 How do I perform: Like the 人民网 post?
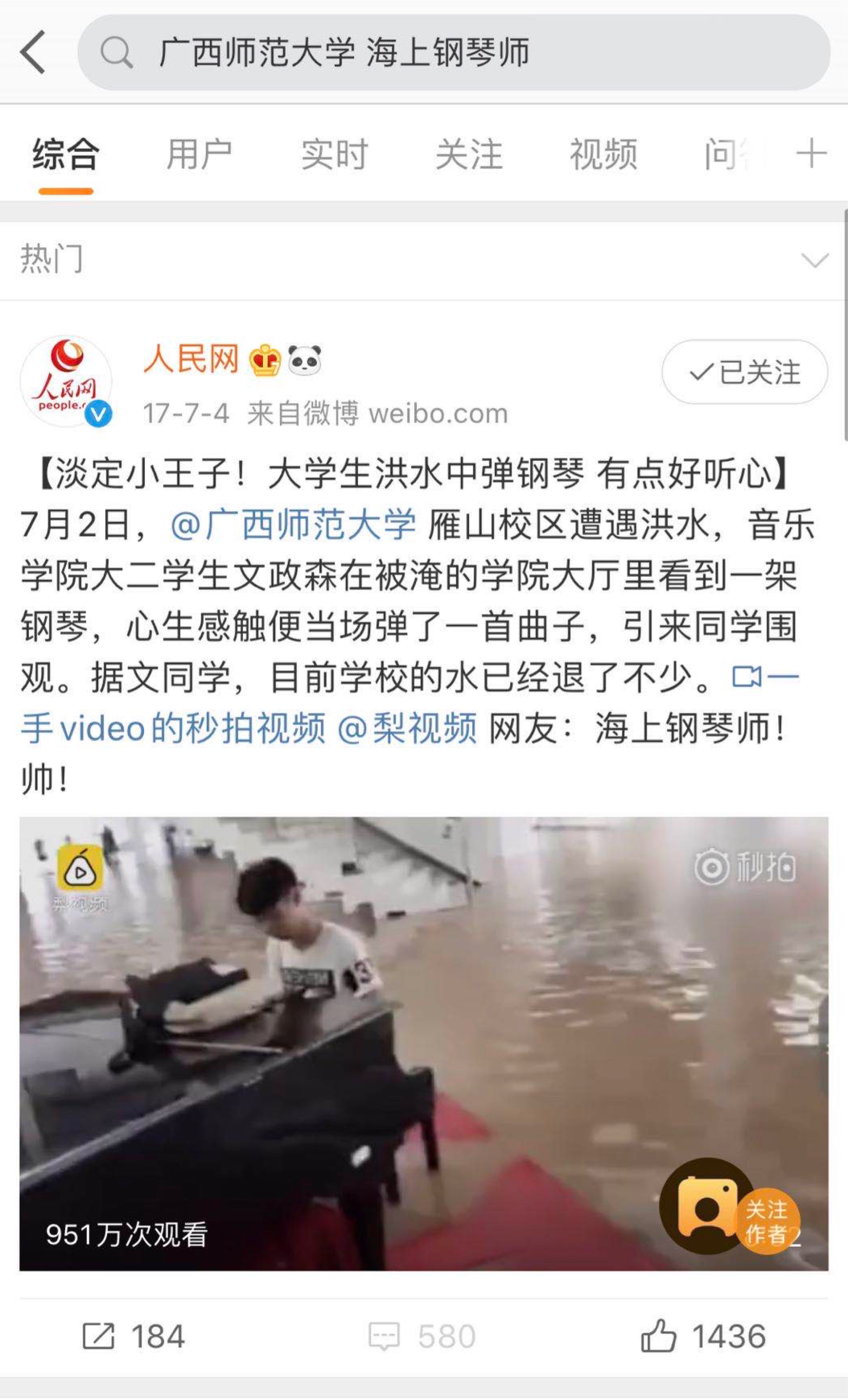703,1337
